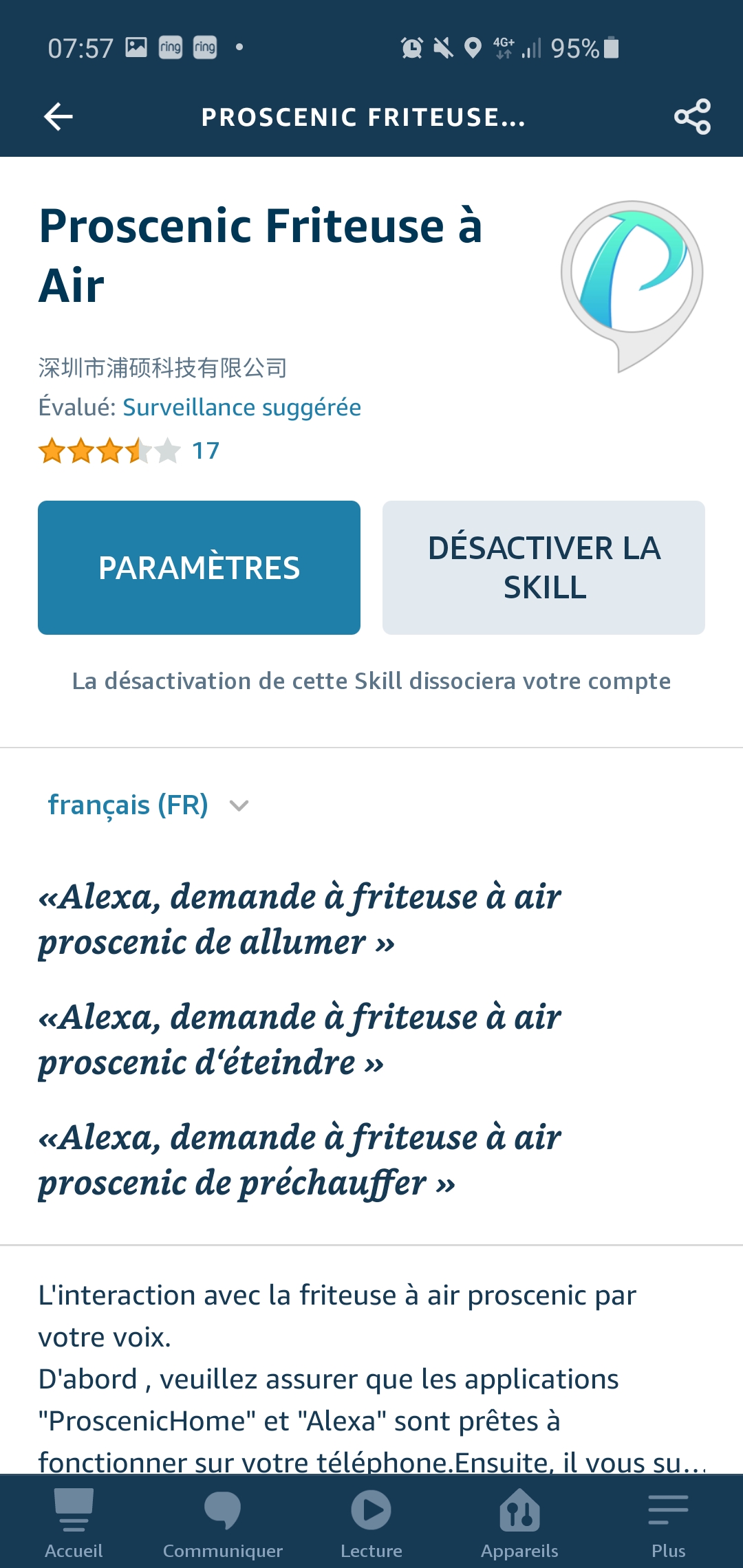
Task: Select the Appareils tab
Action: coord(519,1521)
